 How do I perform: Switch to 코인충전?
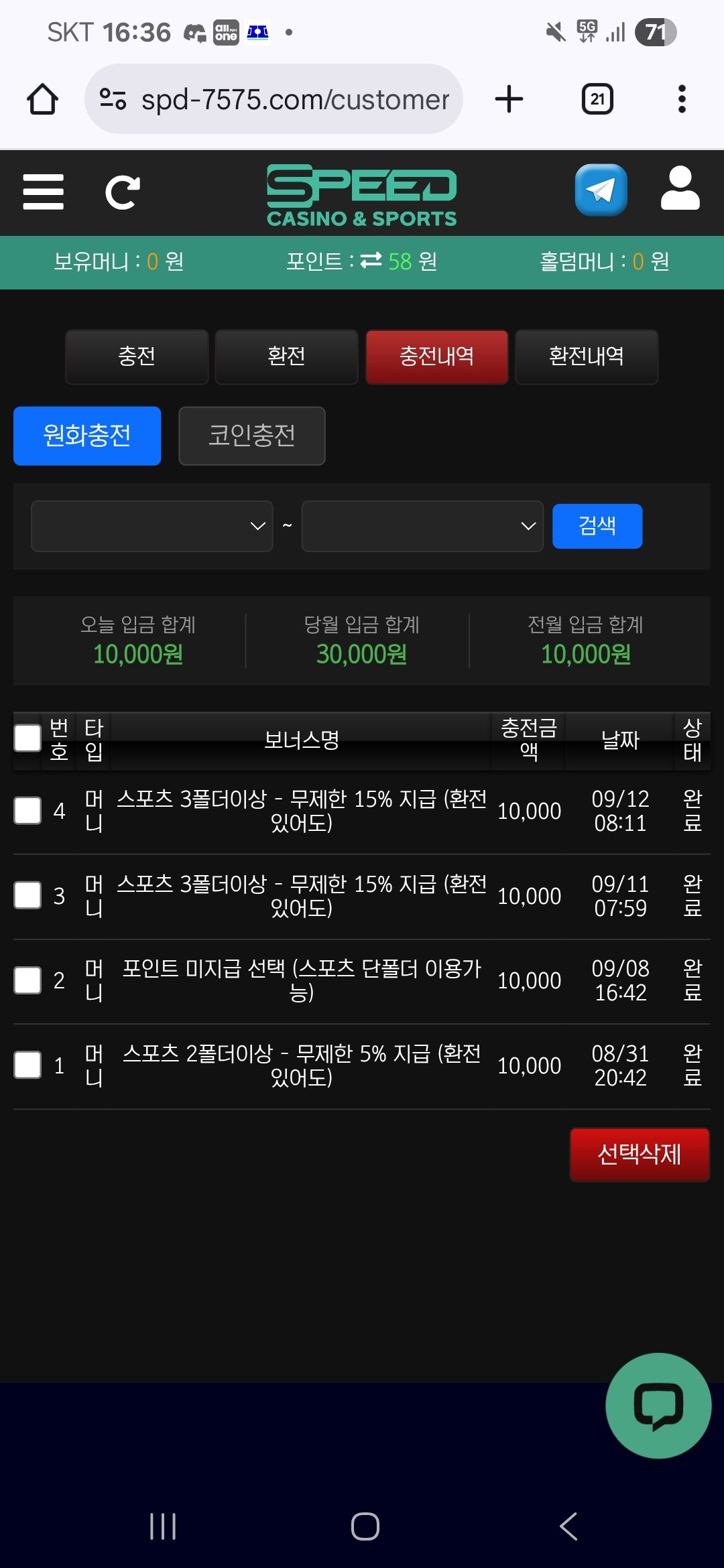(x=252, y=436)
